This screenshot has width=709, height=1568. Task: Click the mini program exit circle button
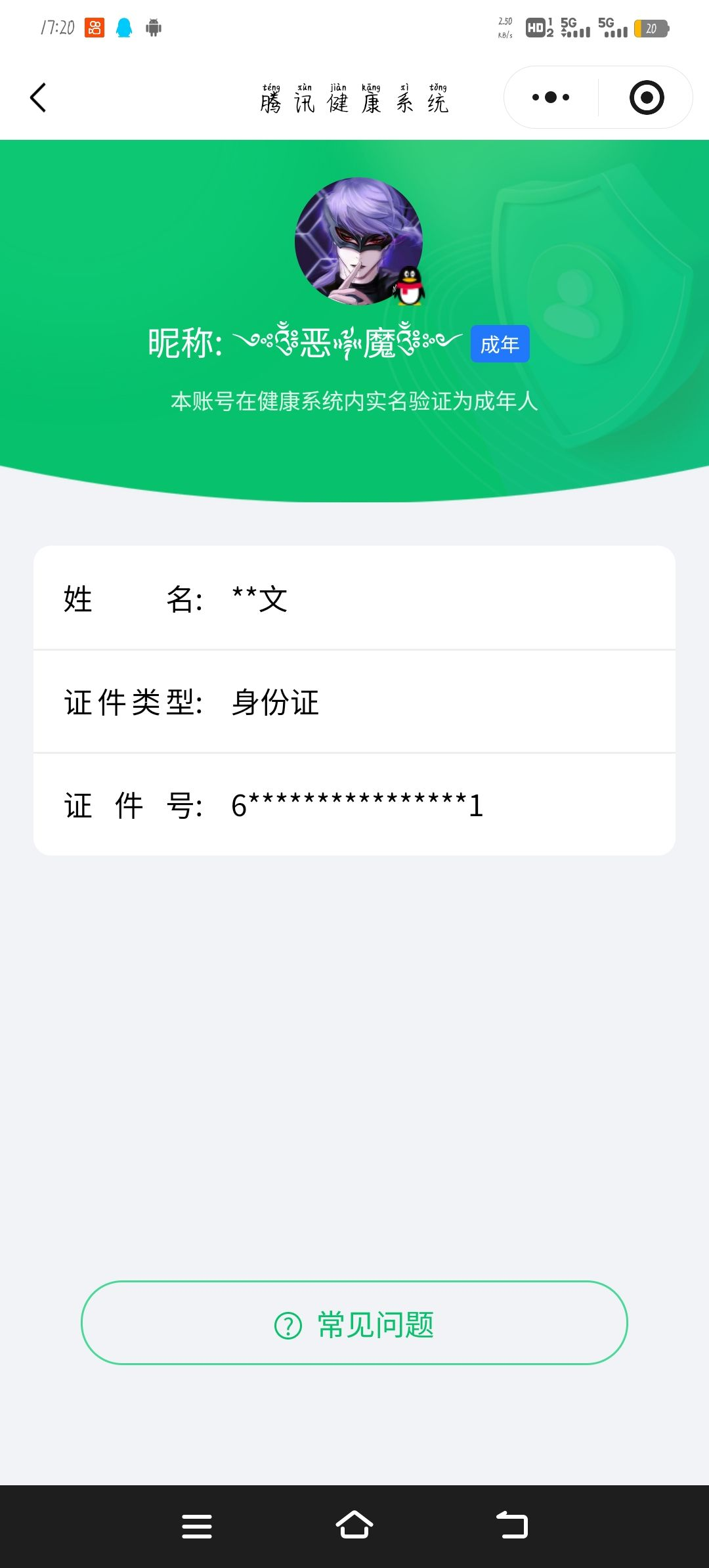tap(646, 97)
